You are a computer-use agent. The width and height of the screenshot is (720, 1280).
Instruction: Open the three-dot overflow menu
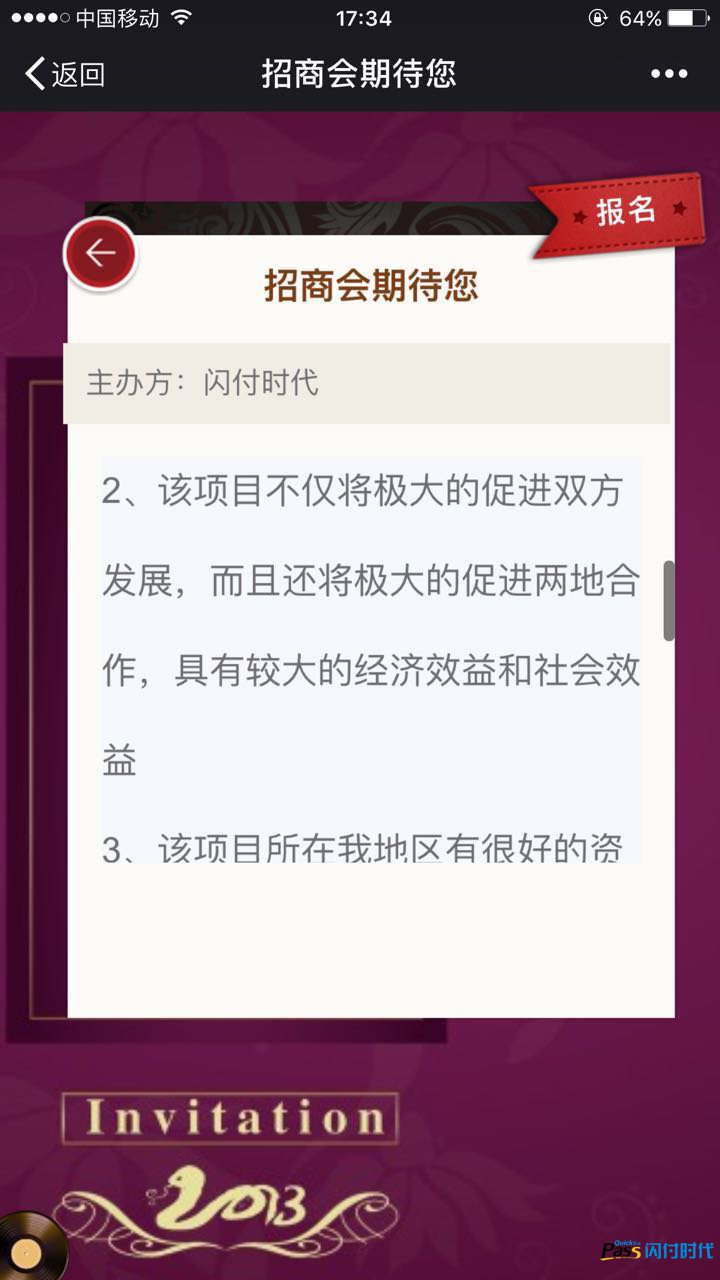tap(669, 74)
